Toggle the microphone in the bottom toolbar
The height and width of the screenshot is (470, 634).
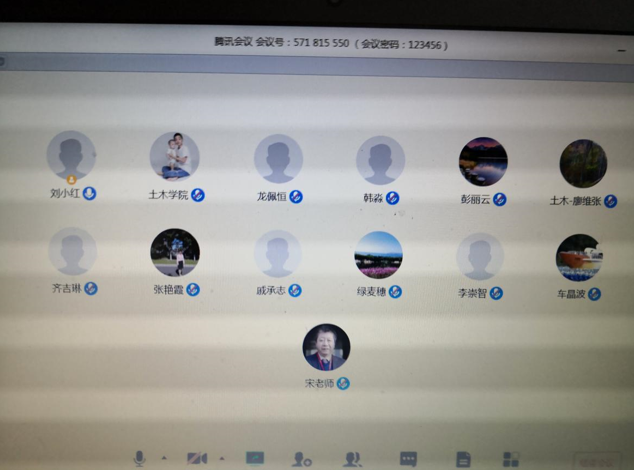click(140, 458)
